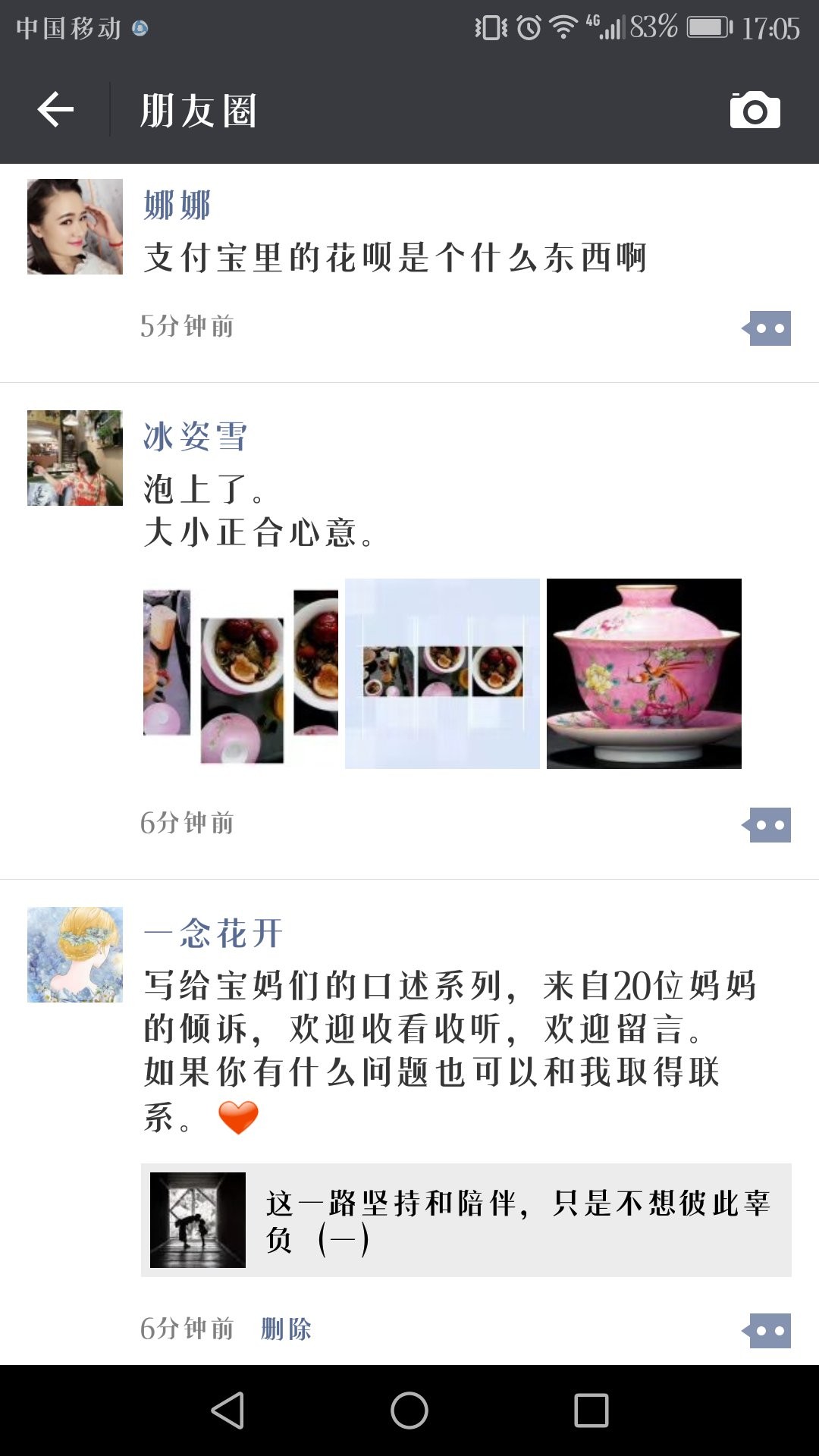Enlarge the pink teacup photo
819x1456 pixels.
[x=644, y=674]
